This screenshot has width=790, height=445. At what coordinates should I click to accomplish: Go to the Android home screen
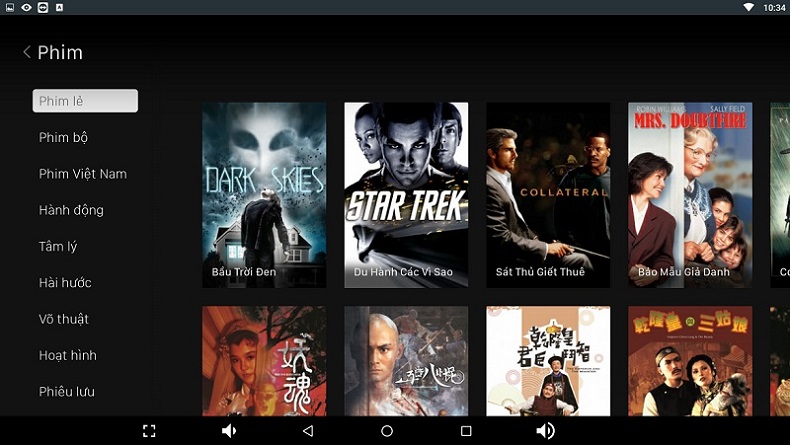[387, 431]
